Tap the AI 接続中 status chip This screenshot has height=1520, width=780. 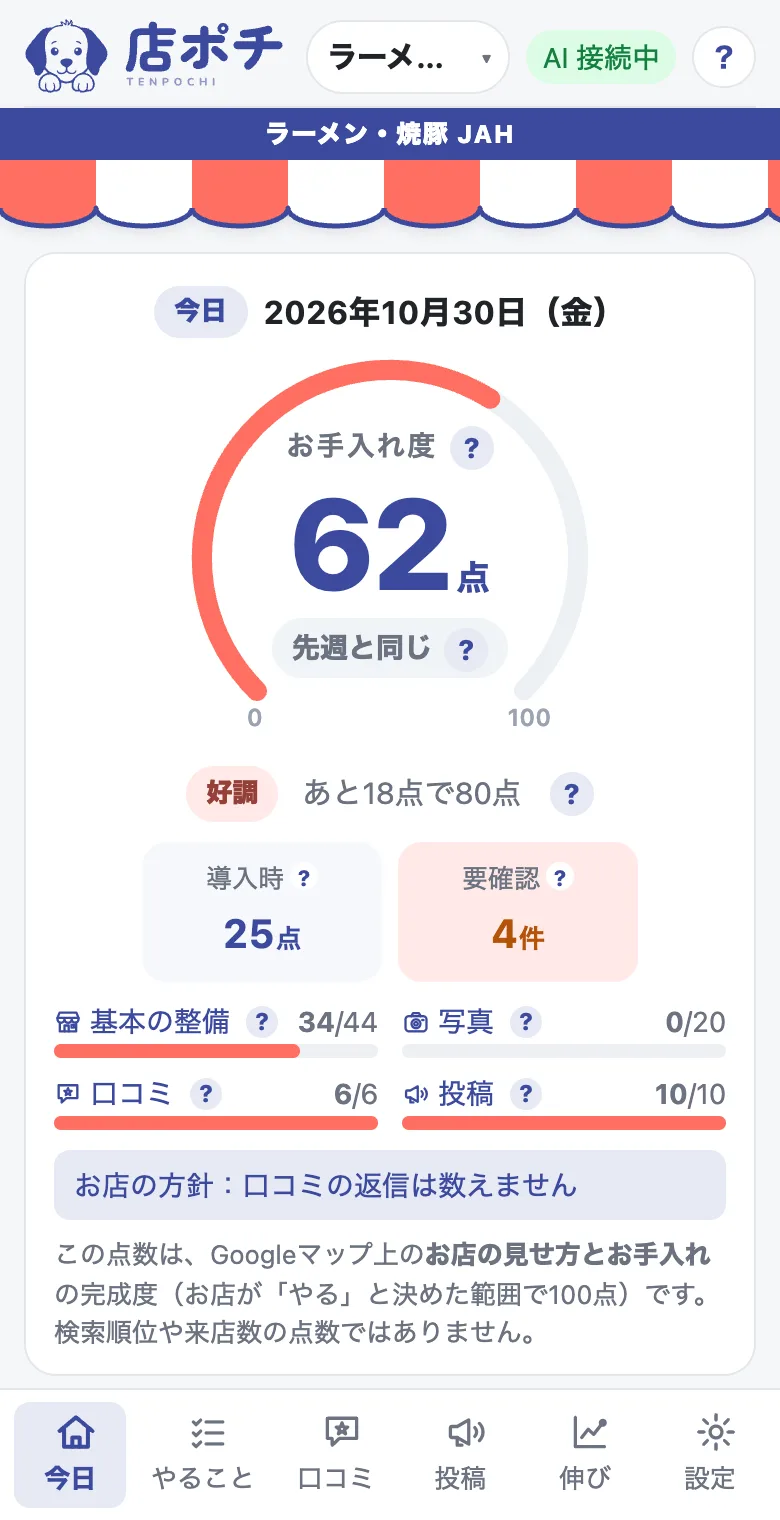(601, 58)
